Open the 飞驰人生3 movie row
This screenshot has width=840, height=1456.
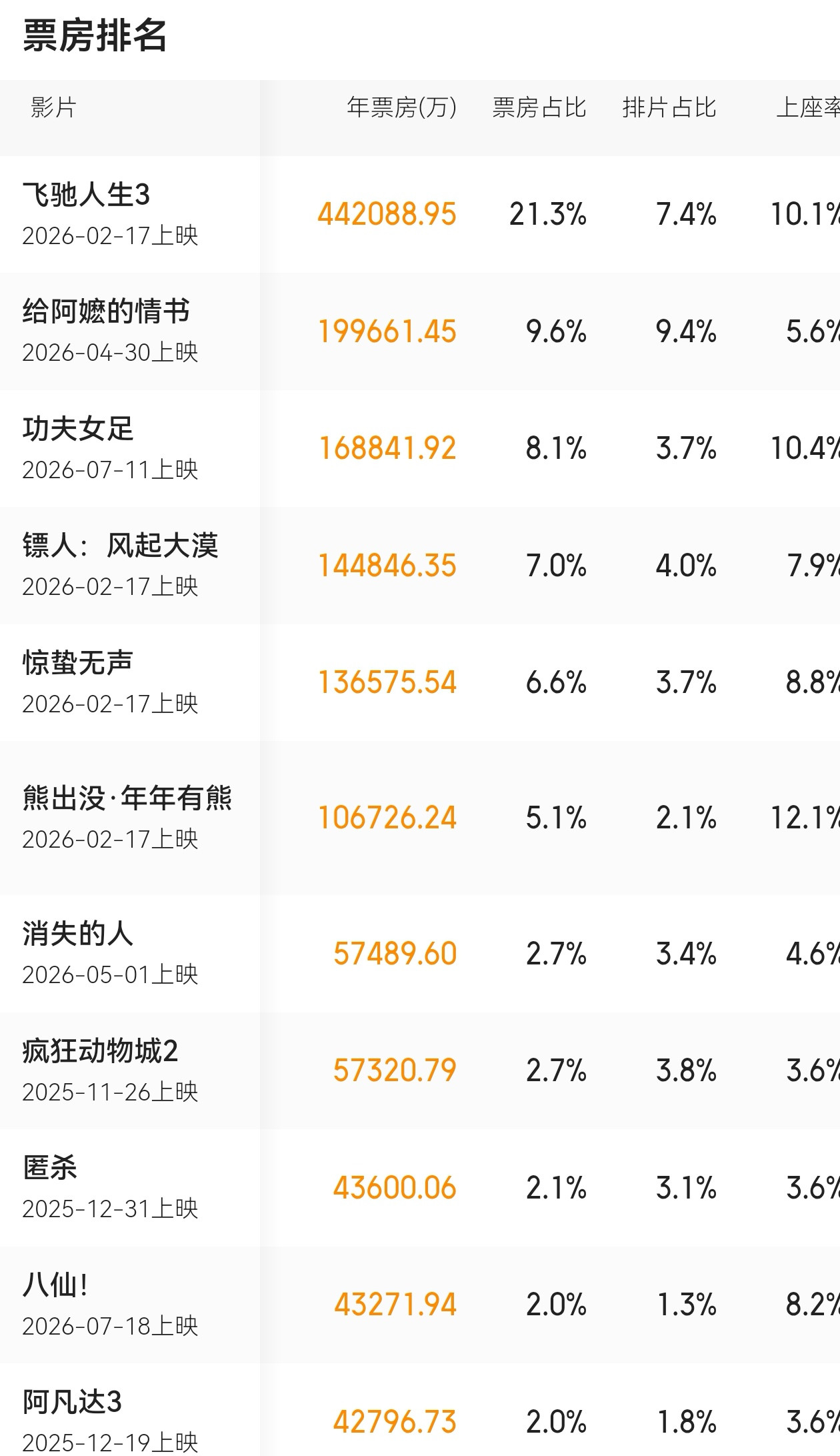click(x=420, y=214)
